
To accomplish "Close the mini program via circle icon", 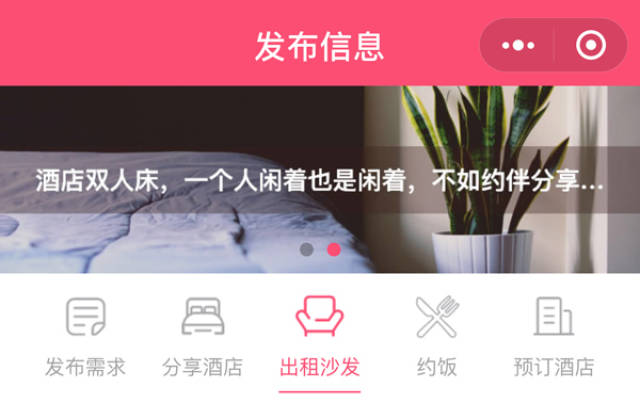I will tap(591, 45).
